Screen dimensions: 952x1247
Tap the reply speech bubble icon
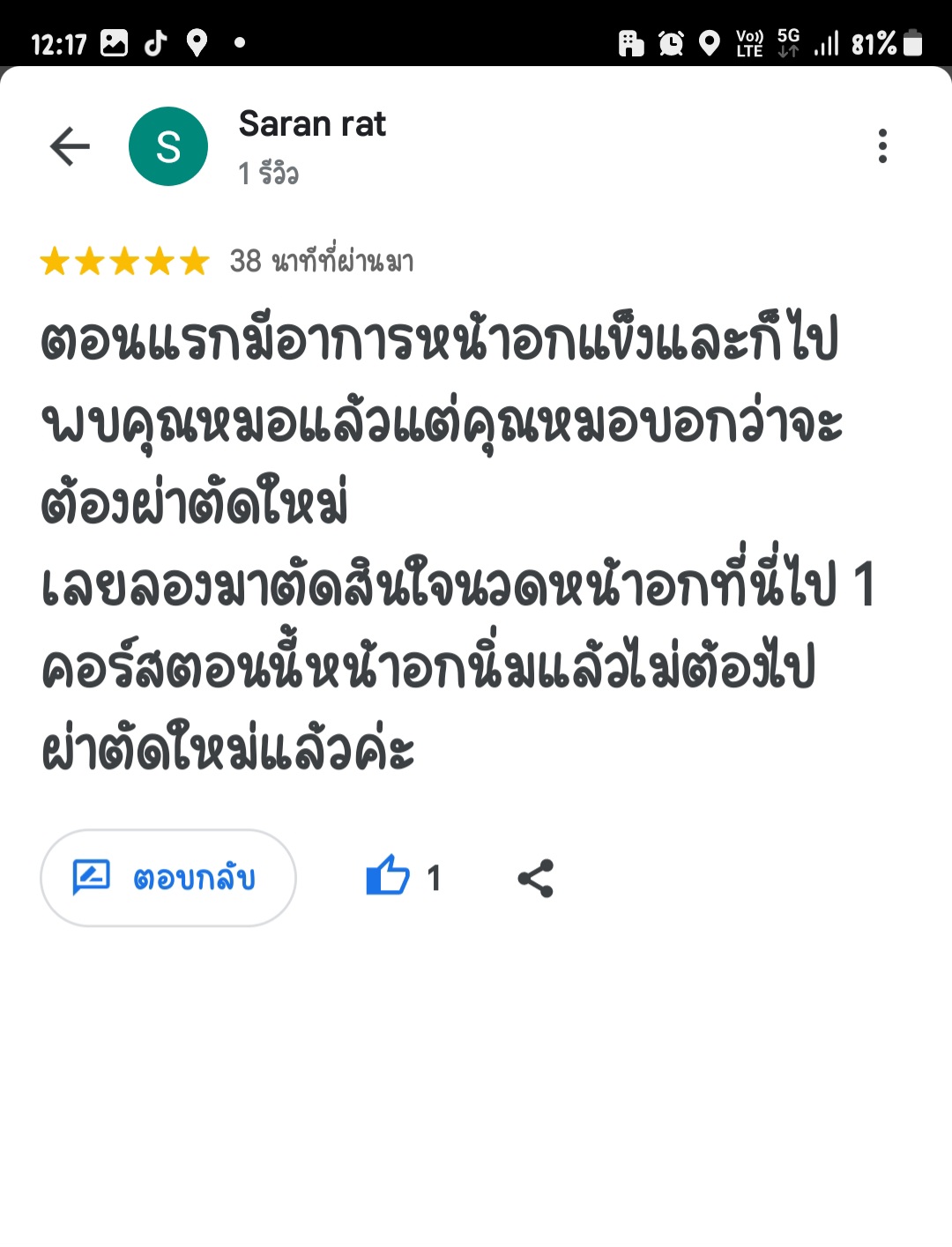pos(93,877)
